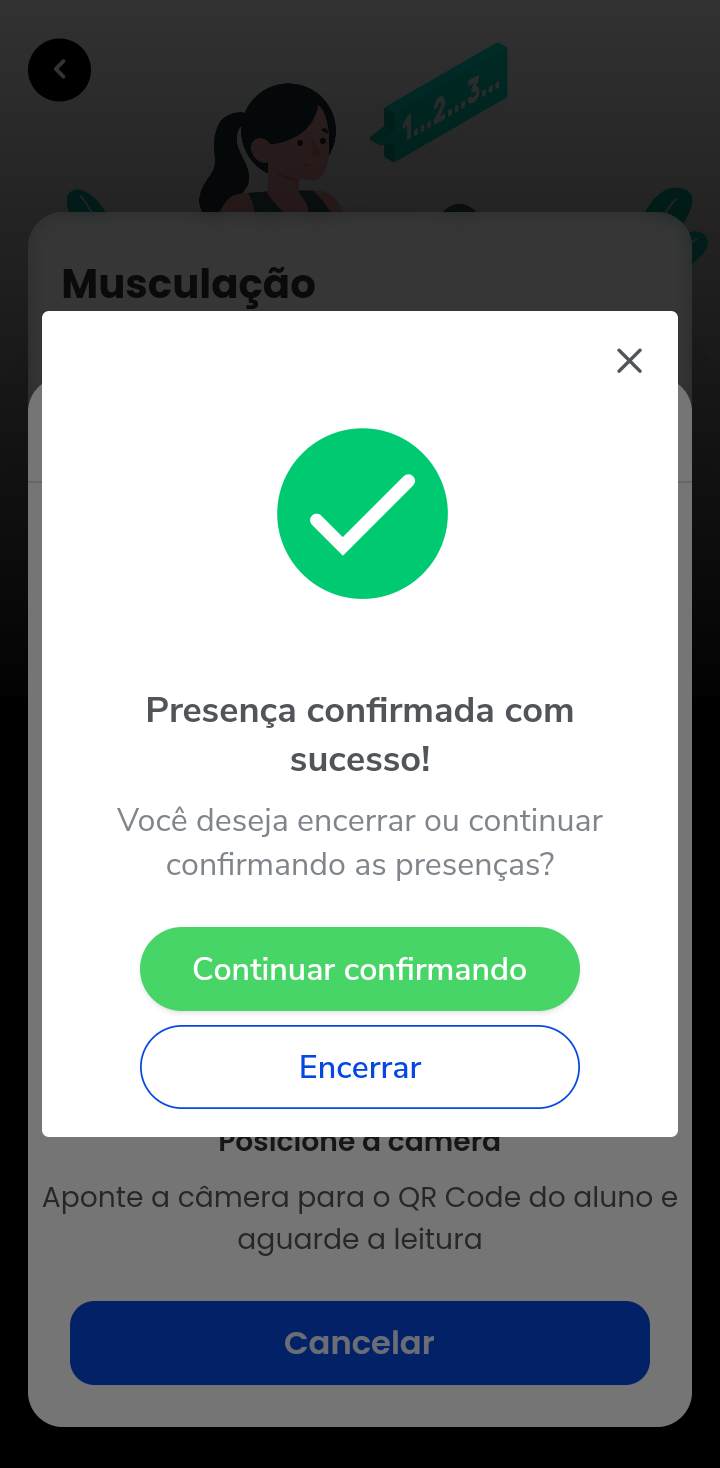Go back using the top arrow
This screenshot has height=1468, width=720.
pyautogui.click(x=60, y=70)
